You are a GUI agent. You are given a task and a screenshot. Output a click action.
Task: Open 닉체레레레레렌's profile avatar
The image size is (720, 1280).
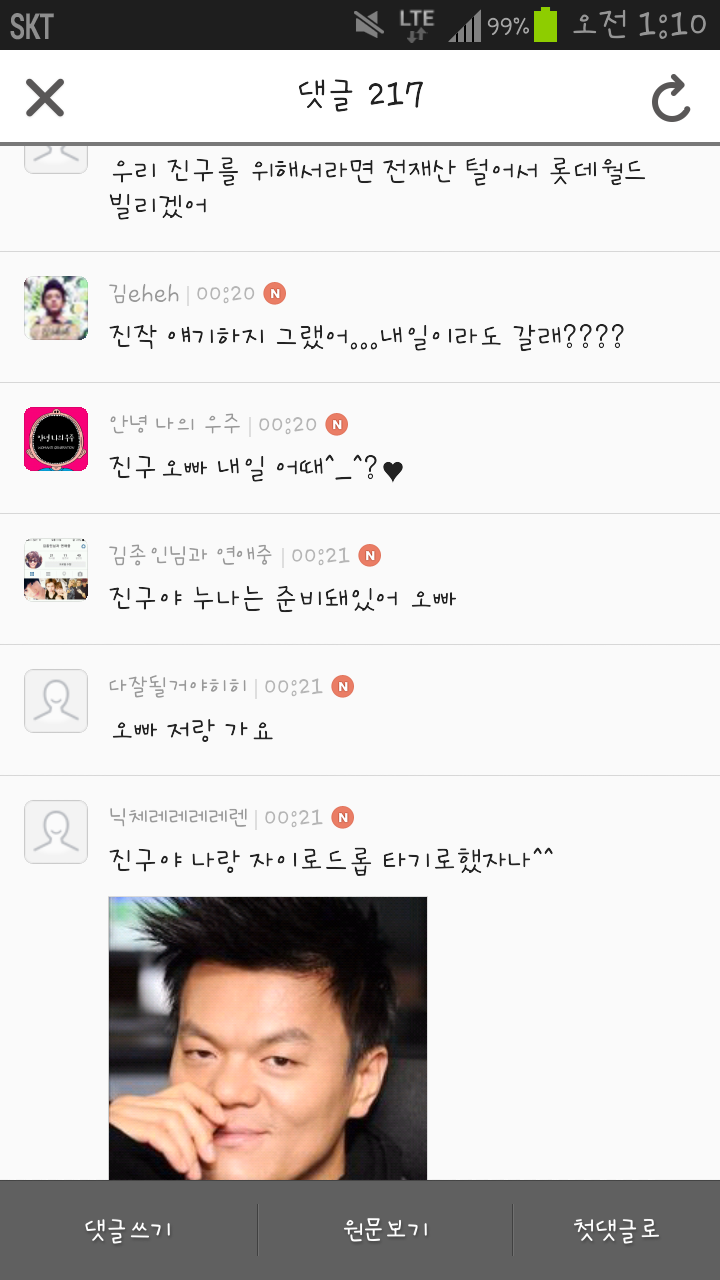point(56,832)
